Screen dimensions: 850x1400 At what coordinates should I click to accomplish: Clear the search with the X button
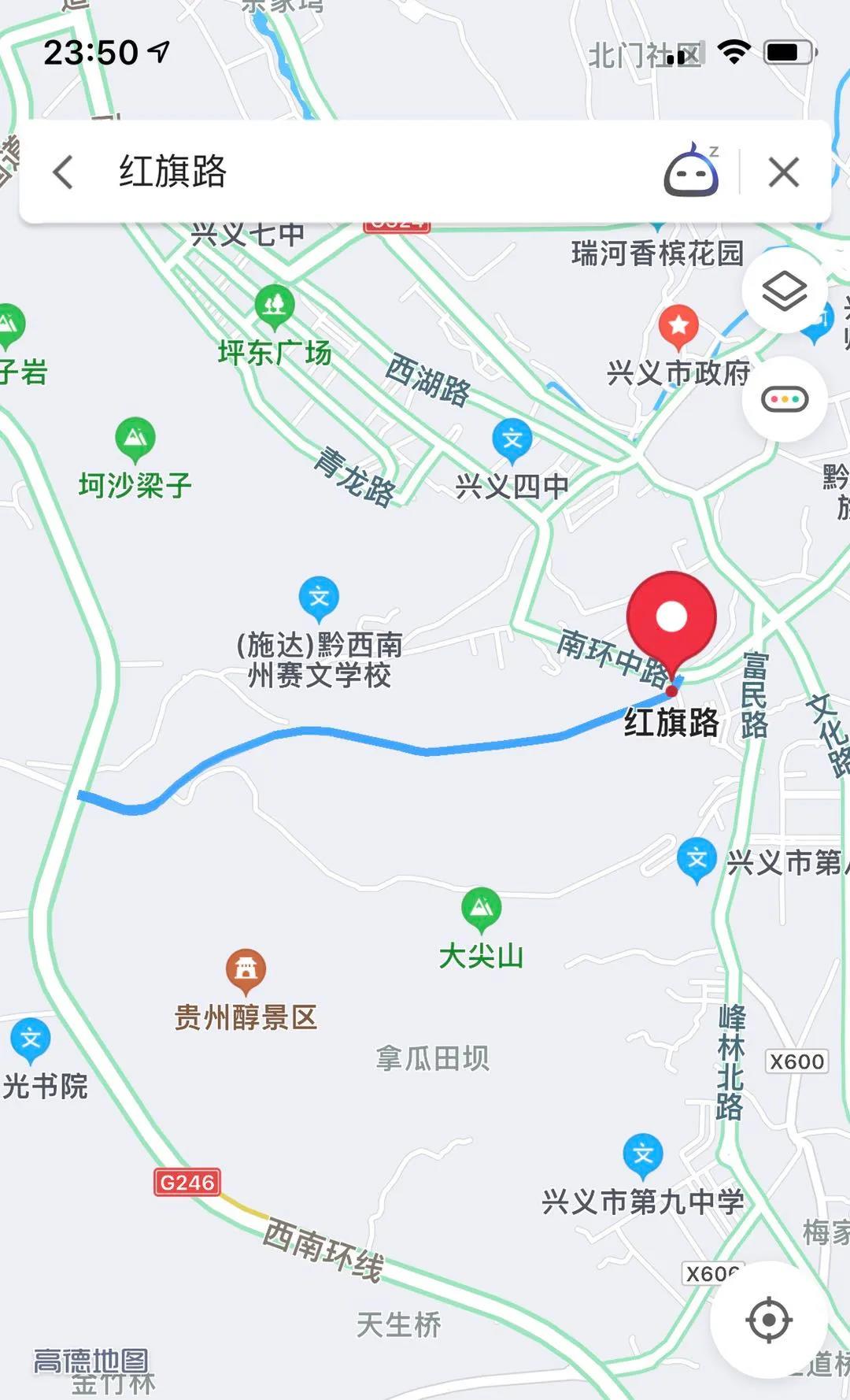784,172
